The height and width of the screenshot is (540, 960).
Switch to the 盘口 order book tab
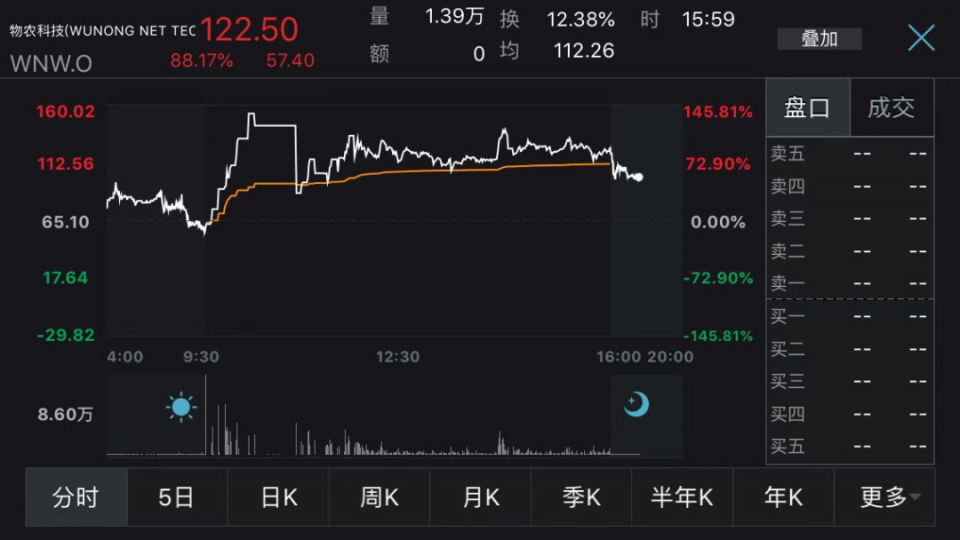coord(807,108)
